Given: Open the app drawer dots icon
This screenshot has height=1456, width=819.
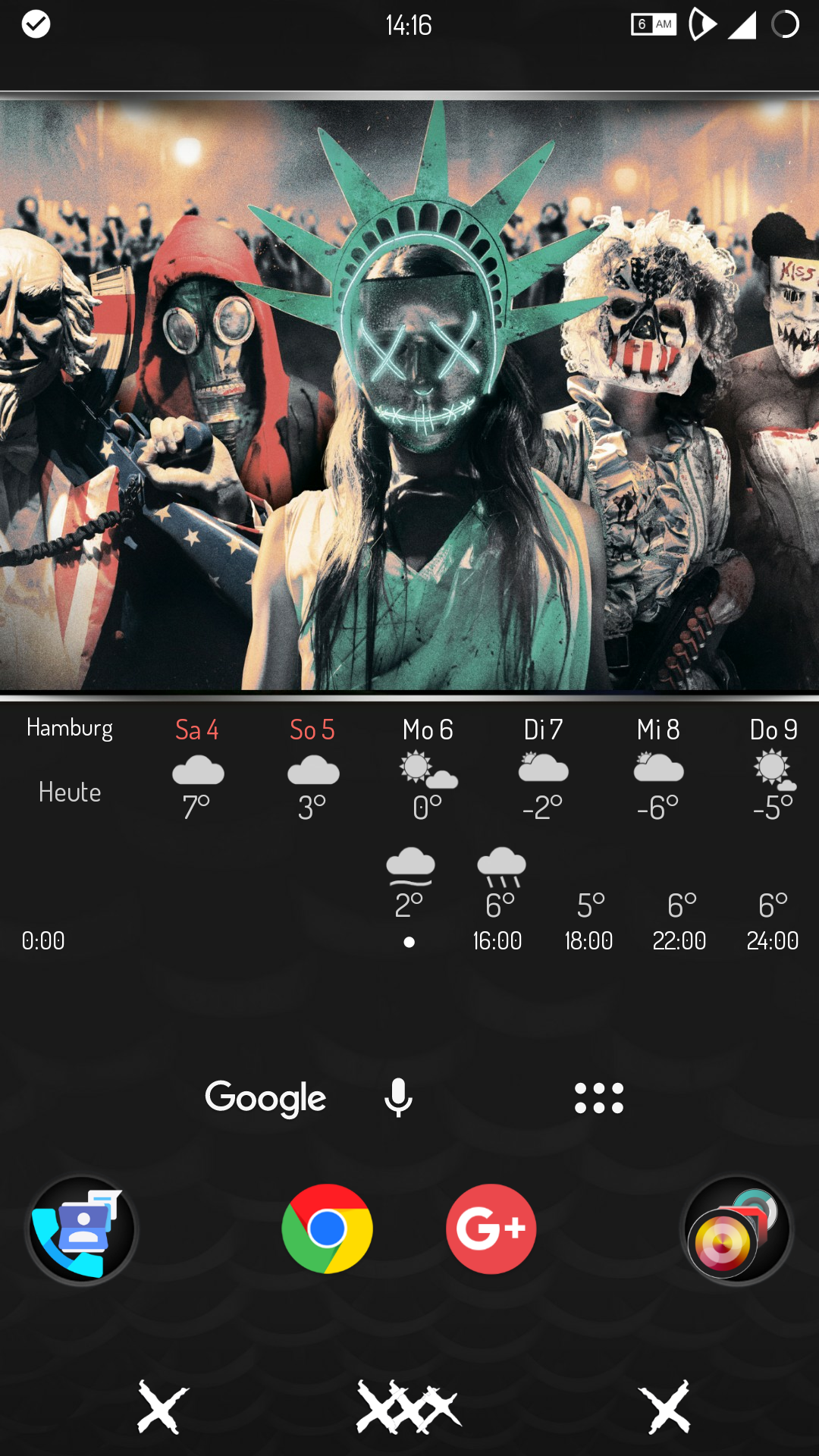Looking at the screenshot, I should pos(599,1098).
